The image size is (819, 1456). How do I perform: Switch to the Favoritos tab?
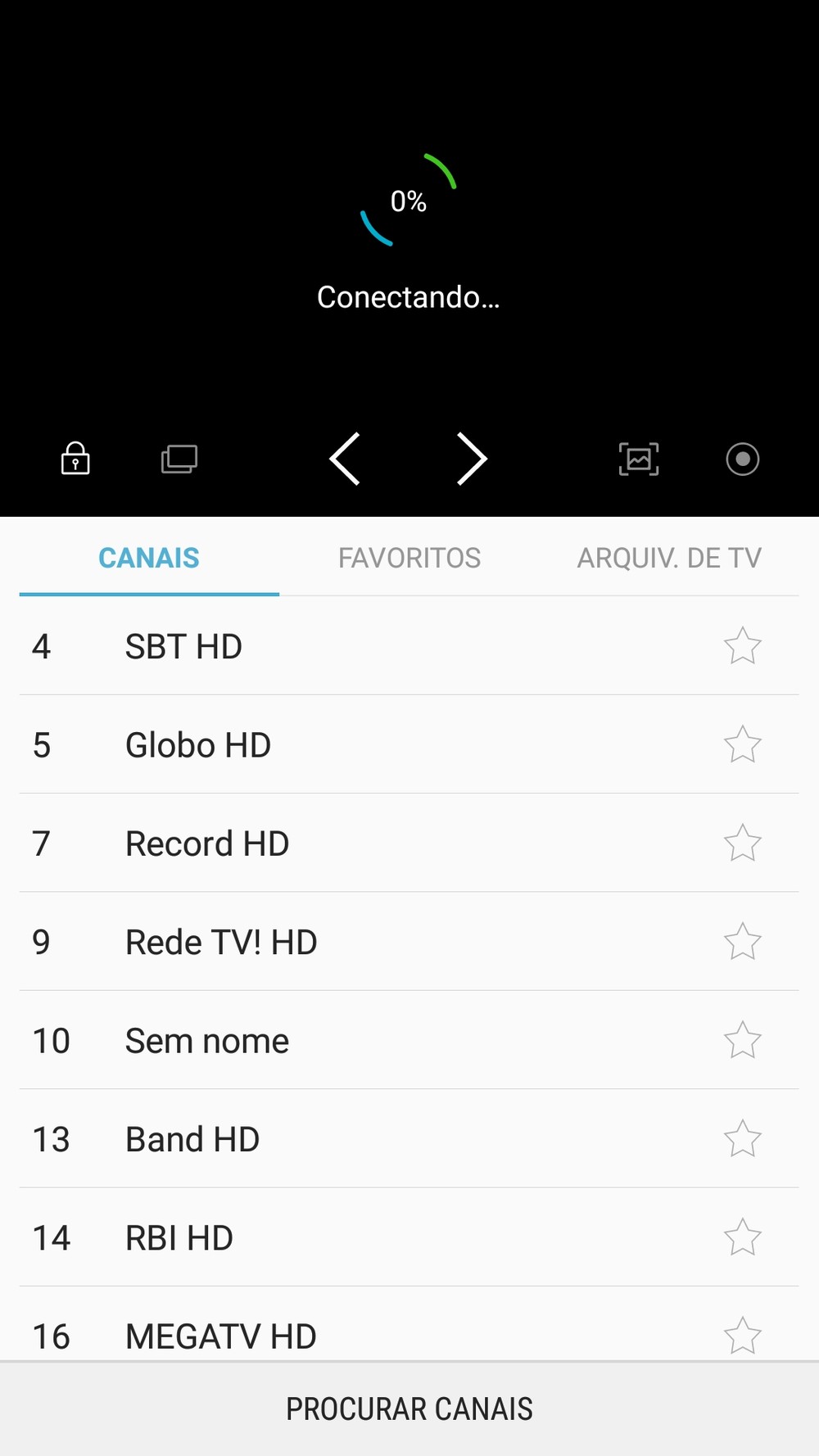click(x=409, y=558)
